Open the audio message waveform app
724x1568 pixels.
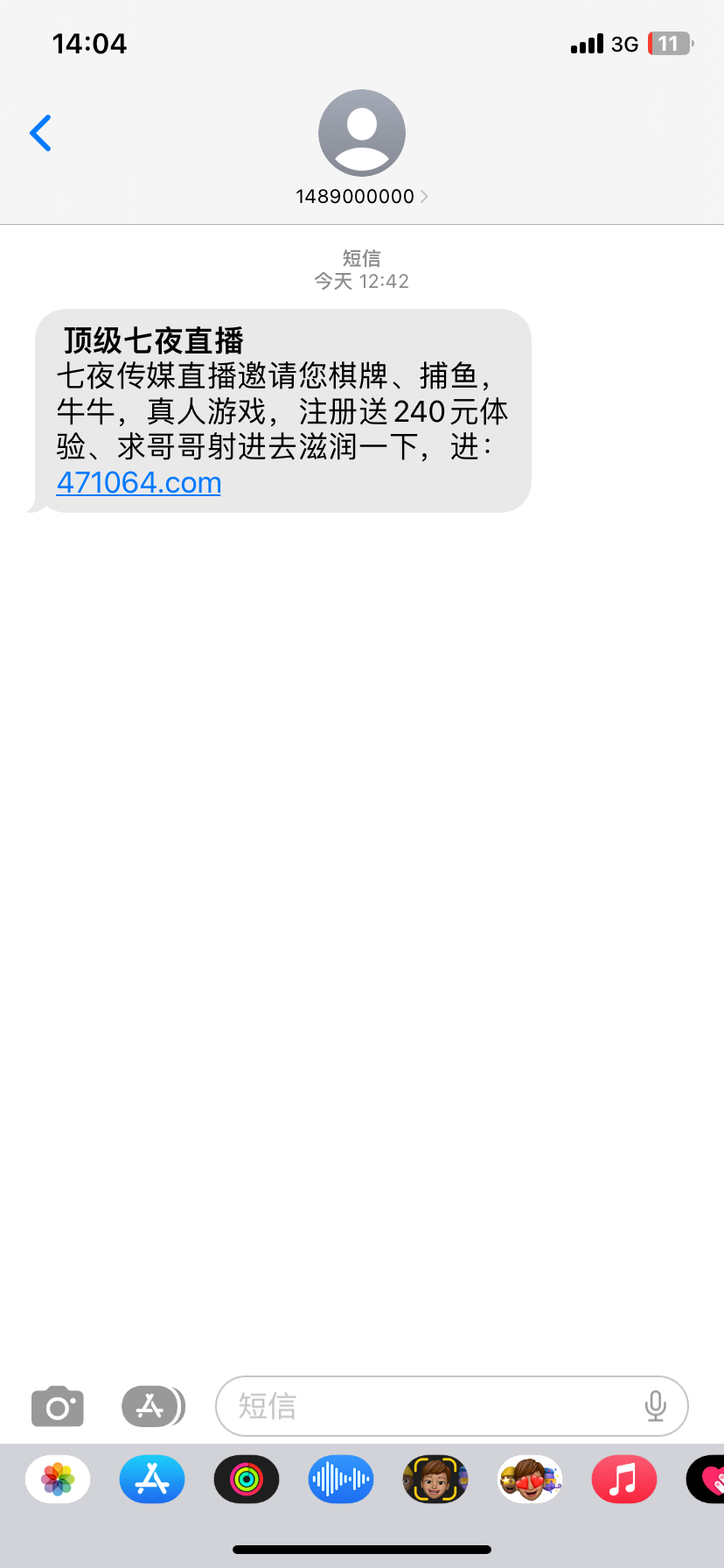pyautogui.click(x=341, y=1480)
